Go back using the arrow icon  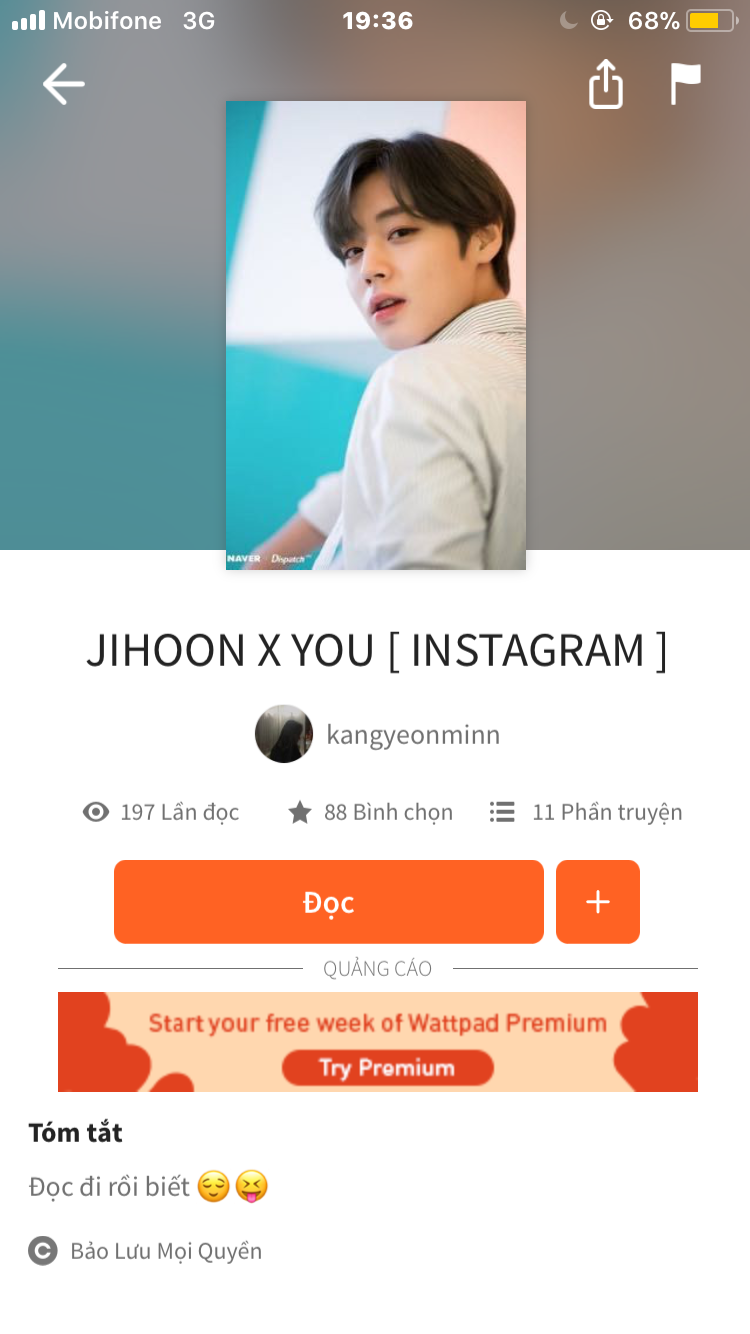[63, 84]
